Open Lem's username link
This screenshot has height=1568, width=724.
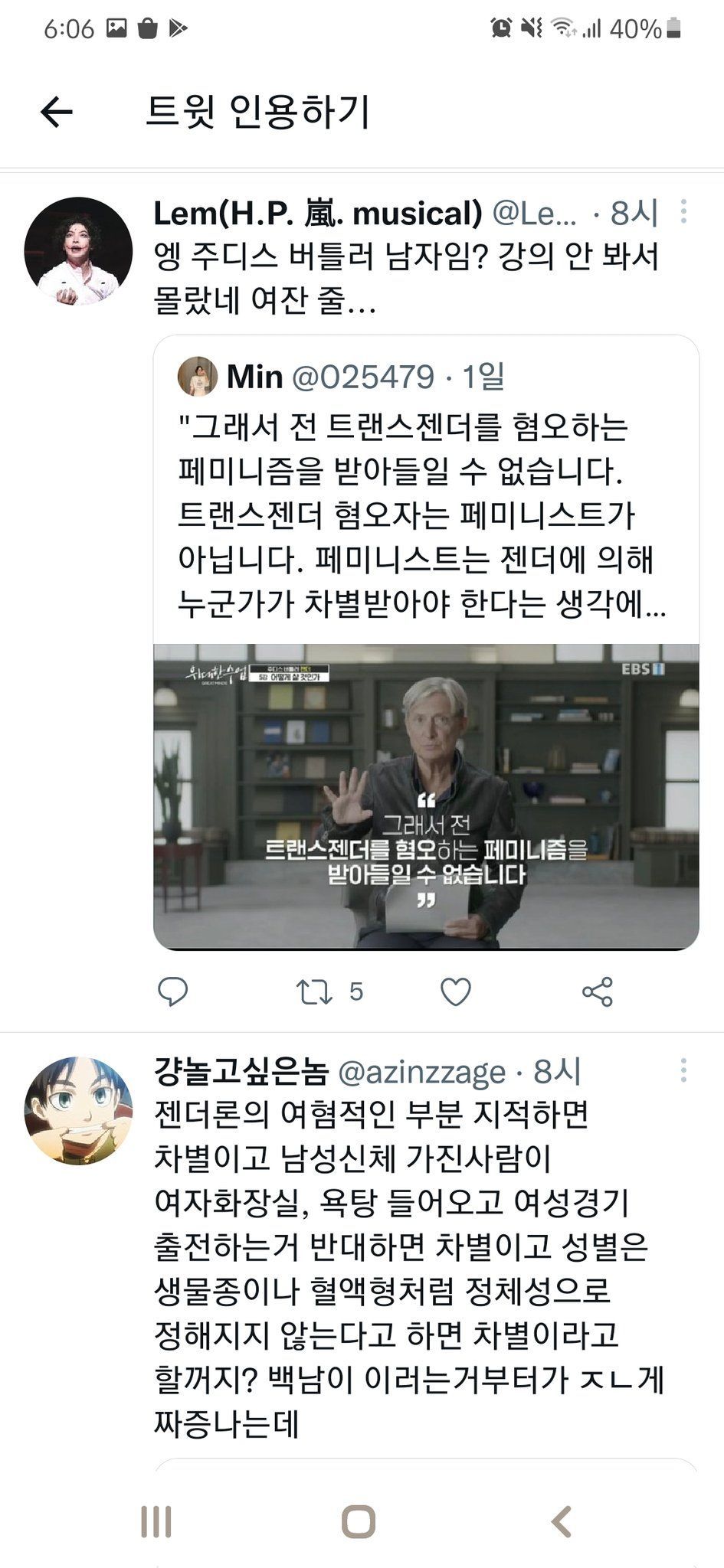coord(317,214)
